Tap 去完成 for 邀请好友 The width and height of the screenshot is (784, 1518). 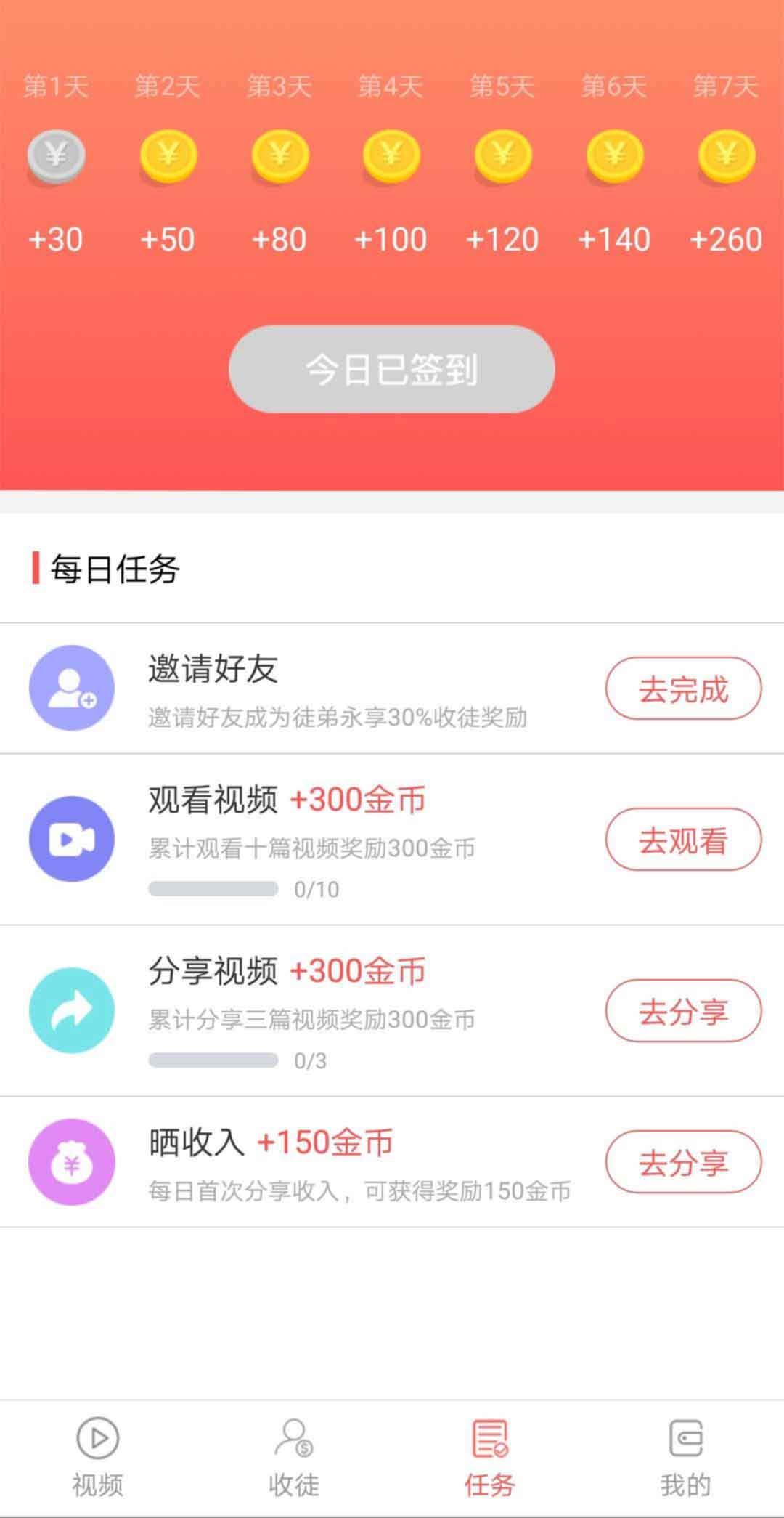(684, 689)
